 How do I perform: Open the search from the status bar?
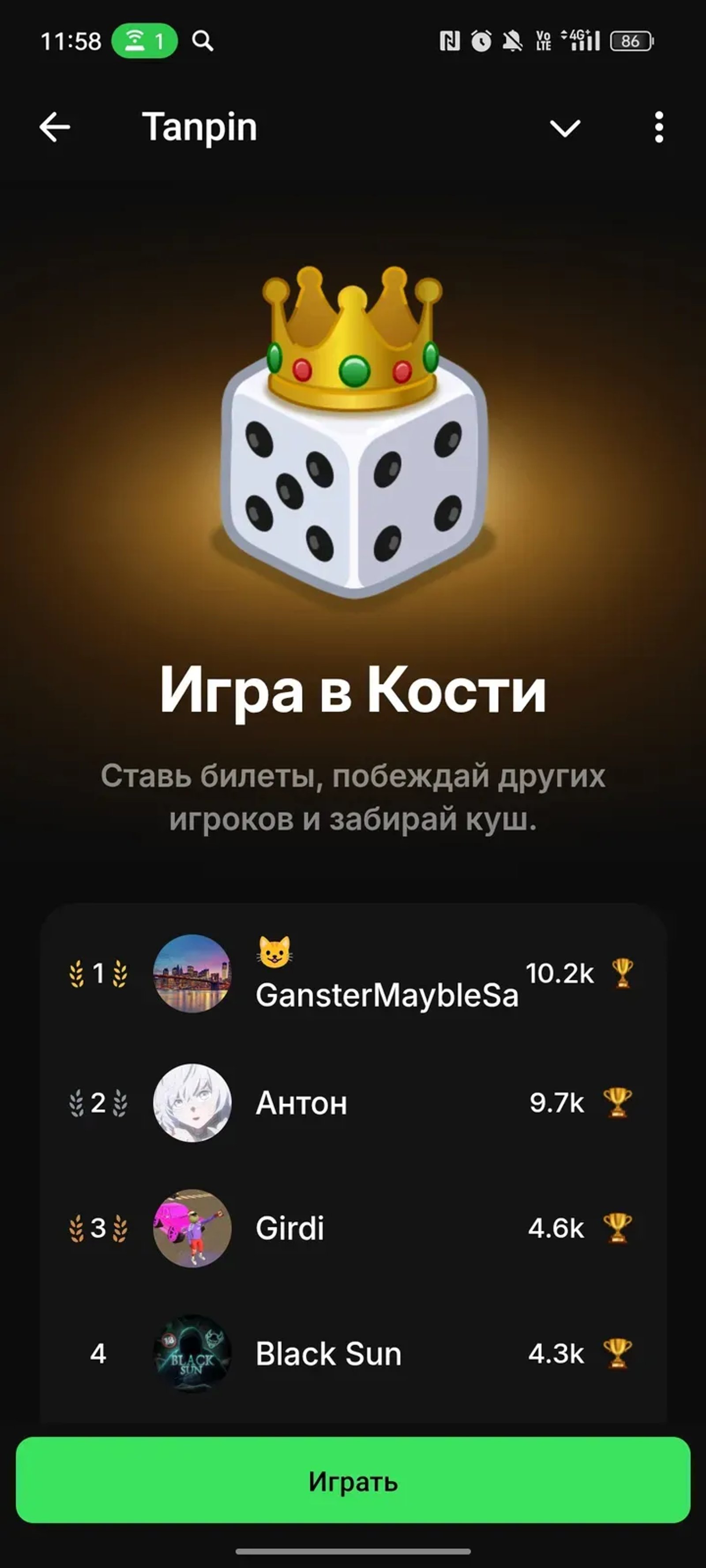(203, 41)
